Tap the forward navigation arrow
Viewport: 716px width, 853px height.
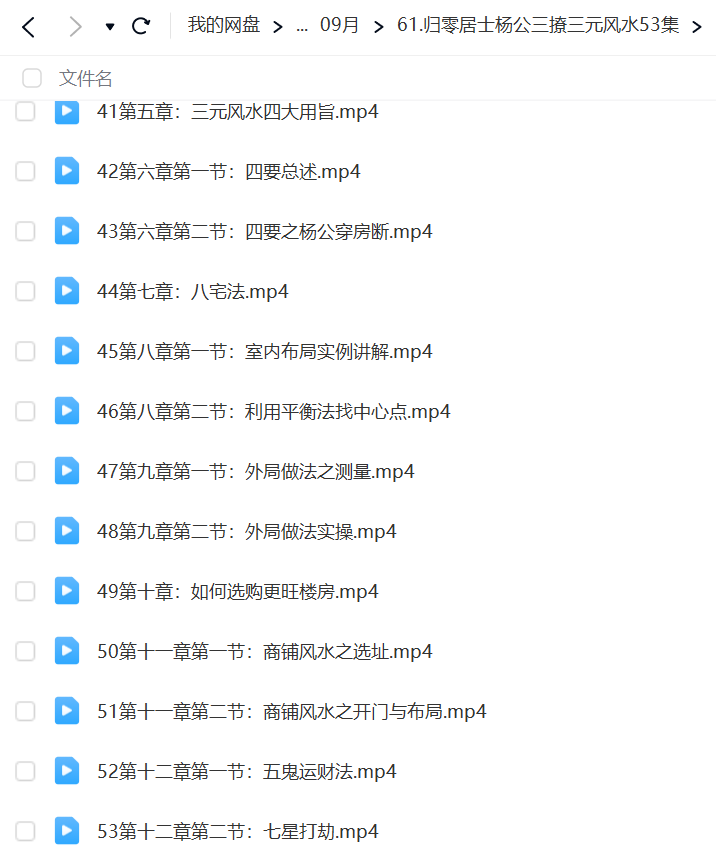point(76,26)
